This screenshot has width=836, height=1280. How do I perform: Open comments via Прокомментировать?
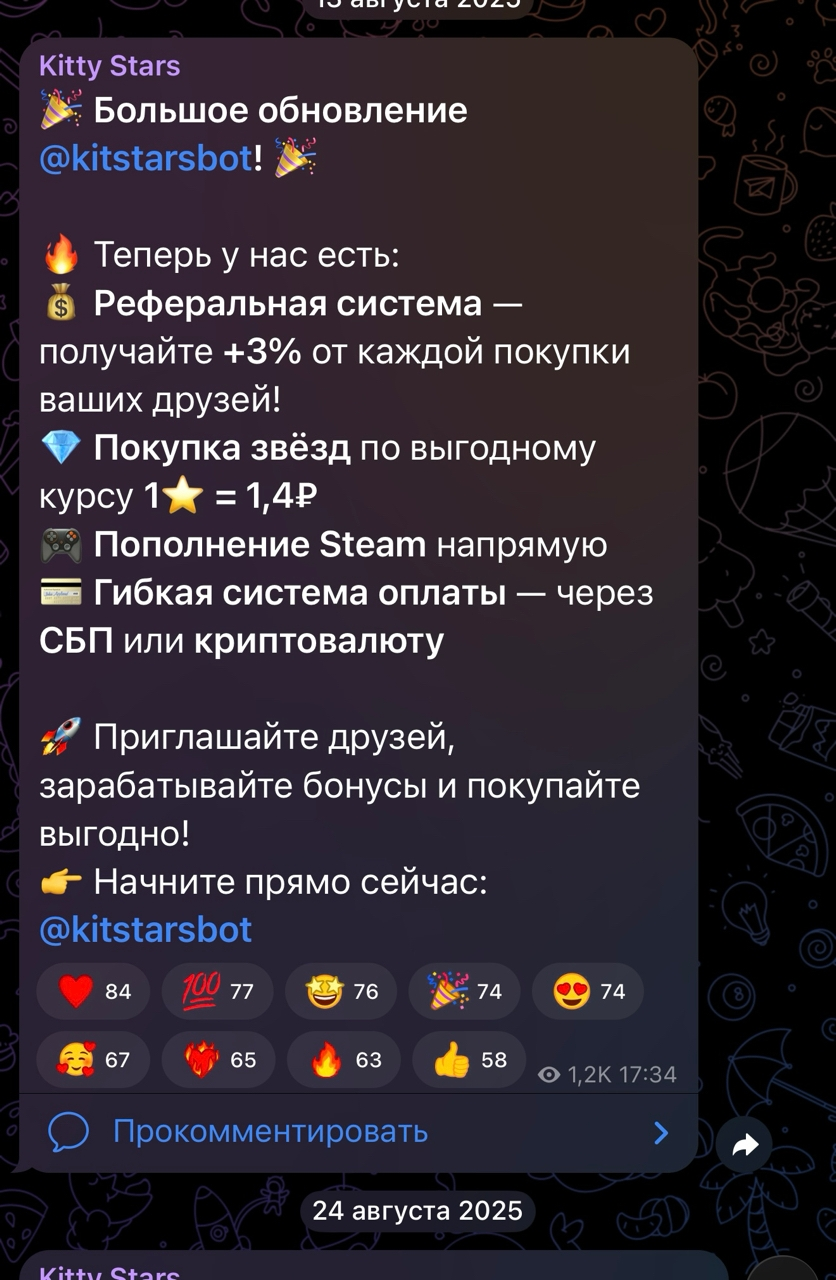(270, 1131)
